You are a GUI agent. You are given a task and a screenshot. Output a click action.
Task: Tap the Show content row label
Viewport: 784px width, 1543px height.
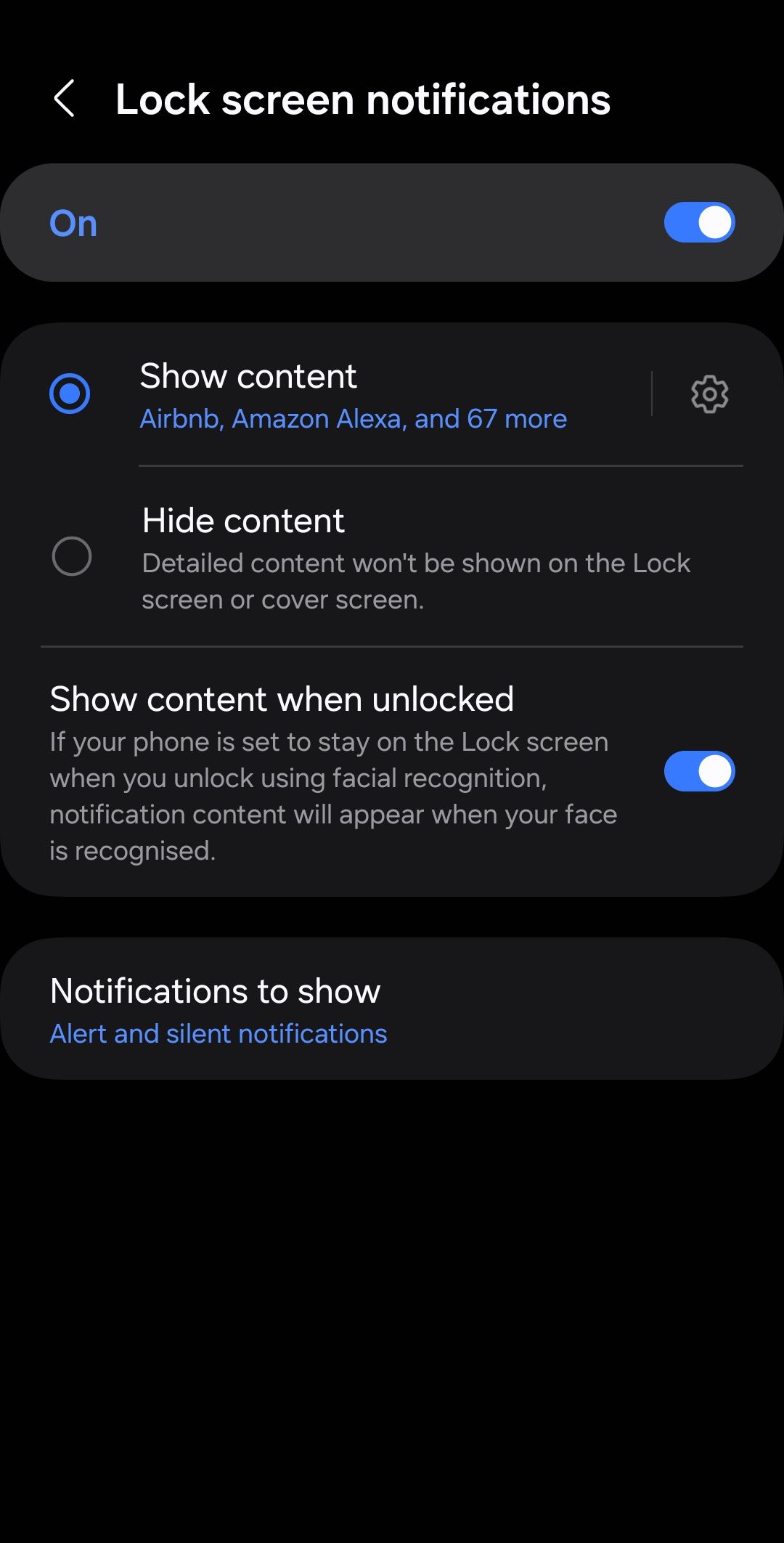click(248, 375)
